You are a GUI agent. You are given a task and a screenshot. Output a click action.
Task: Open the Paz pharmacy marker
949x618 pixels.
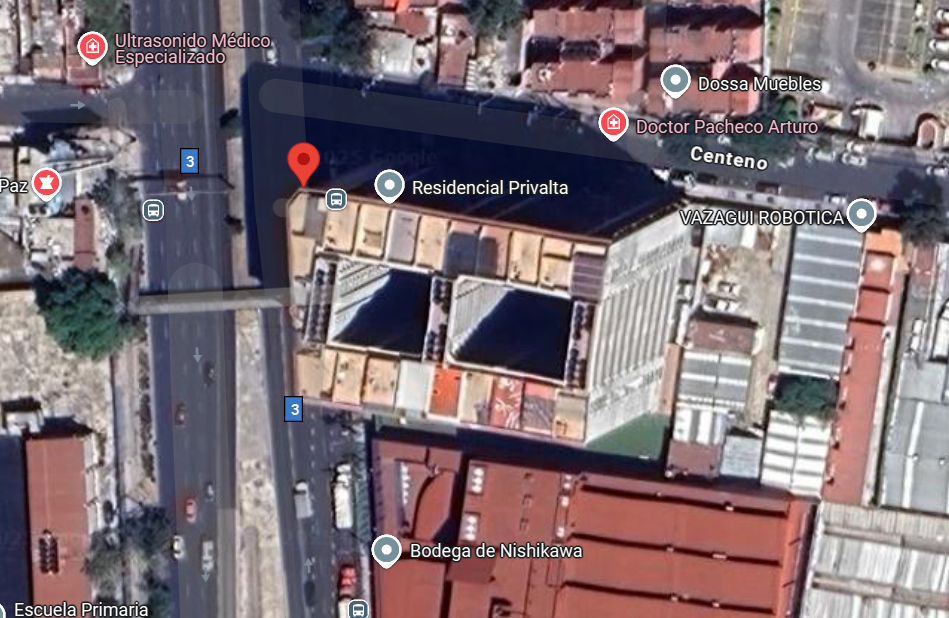pos(46,183)
